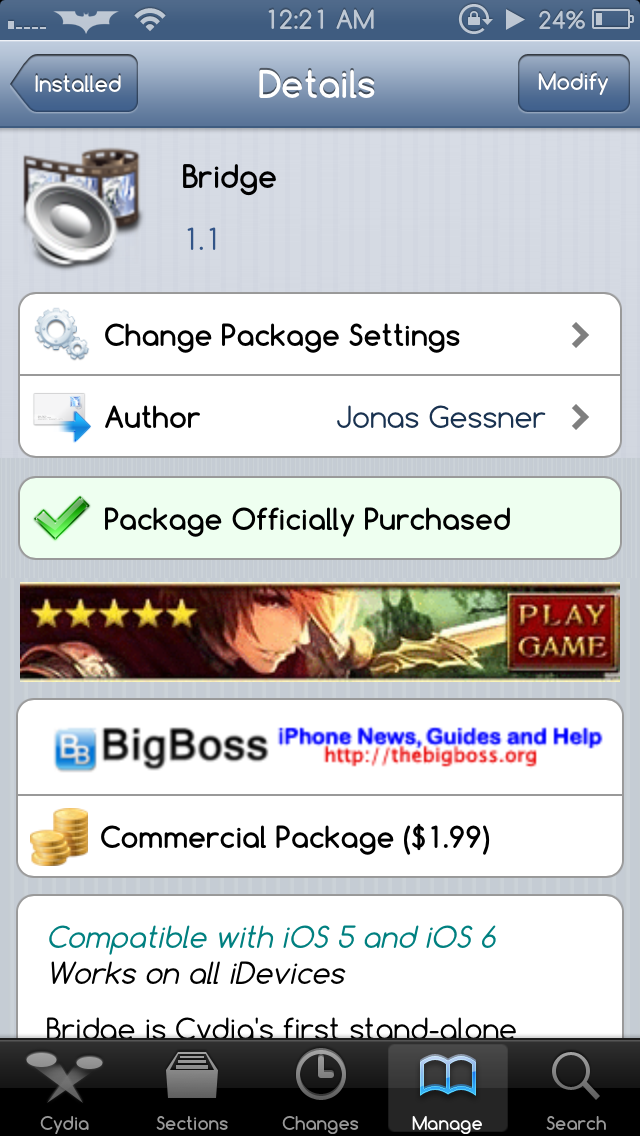
Task: Go back to the Installed list
Action: point(75,83)
